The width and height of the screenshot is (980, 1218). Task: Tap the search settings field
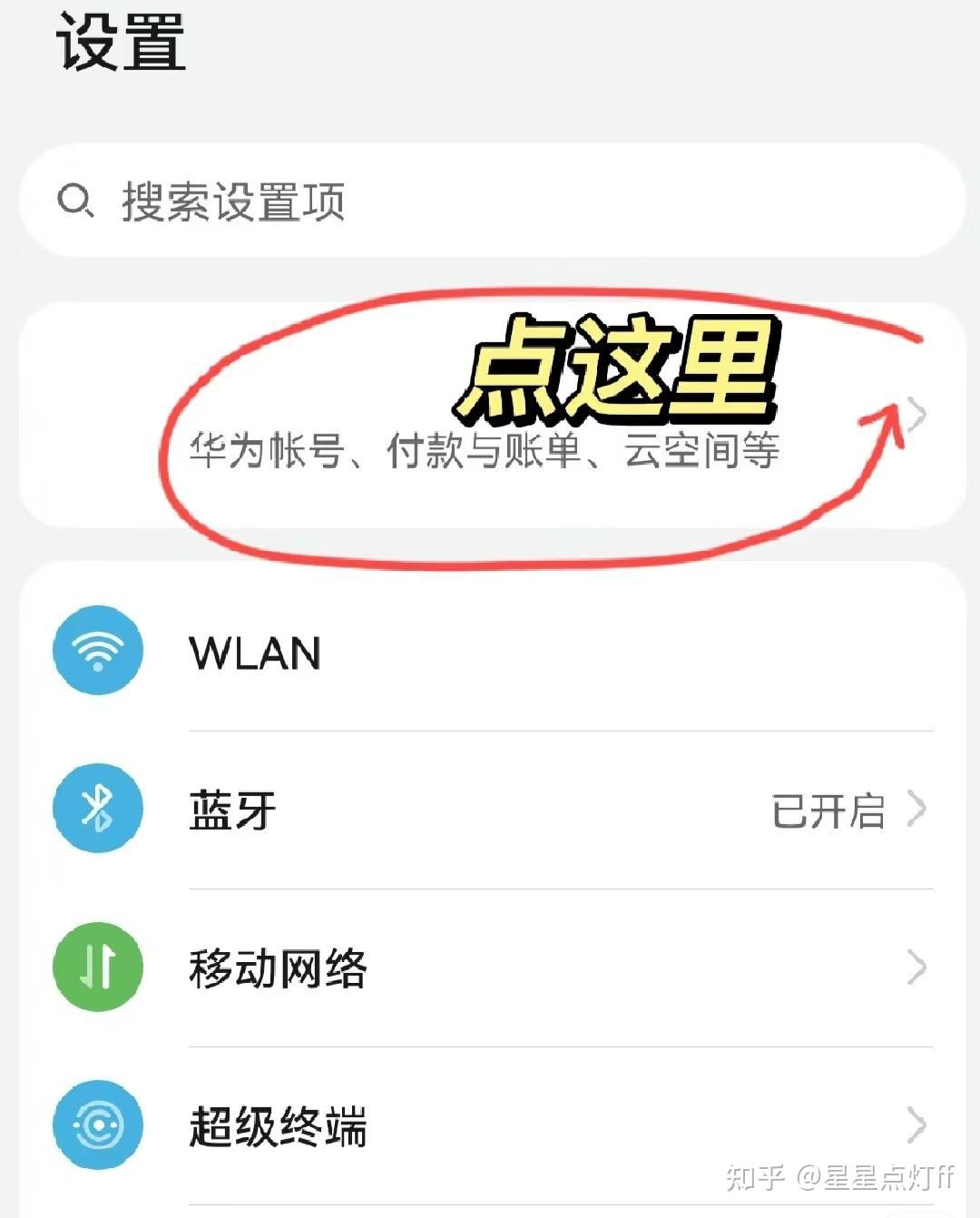pos(490,201)
